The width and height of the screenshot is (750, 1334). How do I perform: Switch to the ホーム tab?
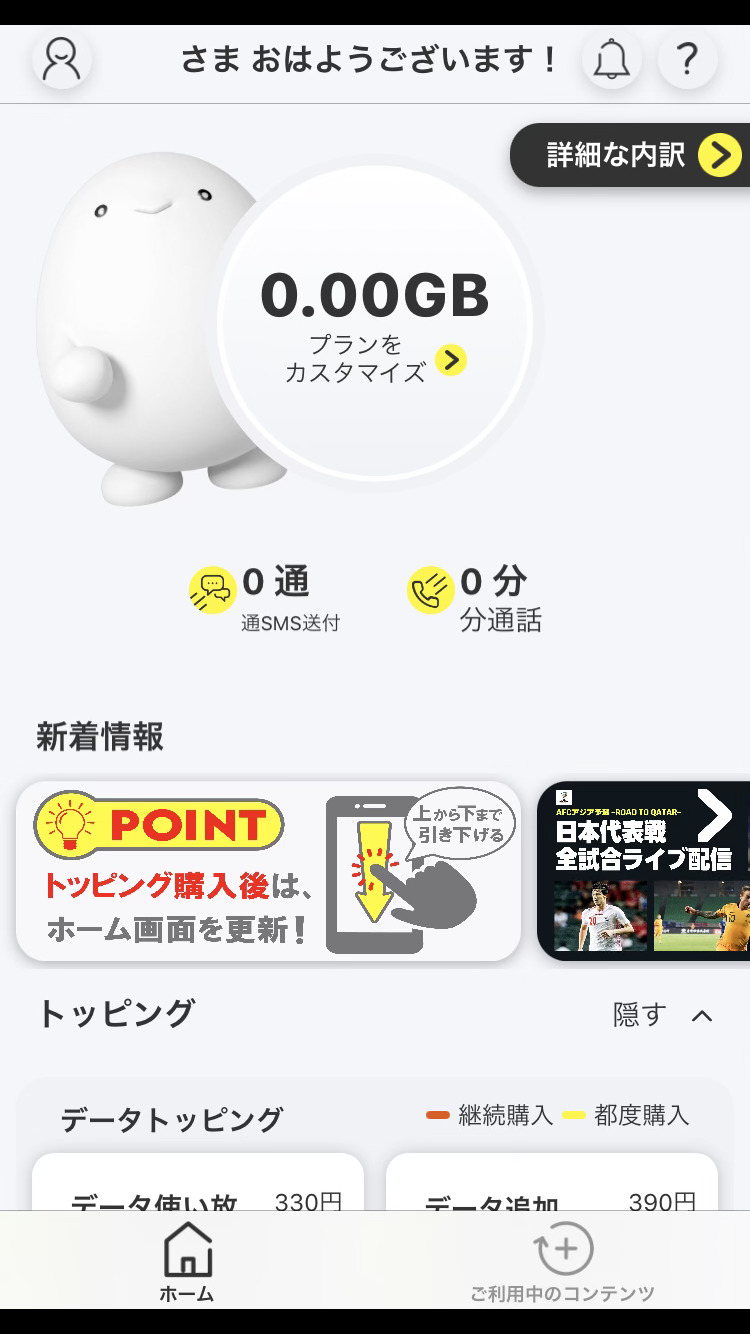coord(187,1262)
